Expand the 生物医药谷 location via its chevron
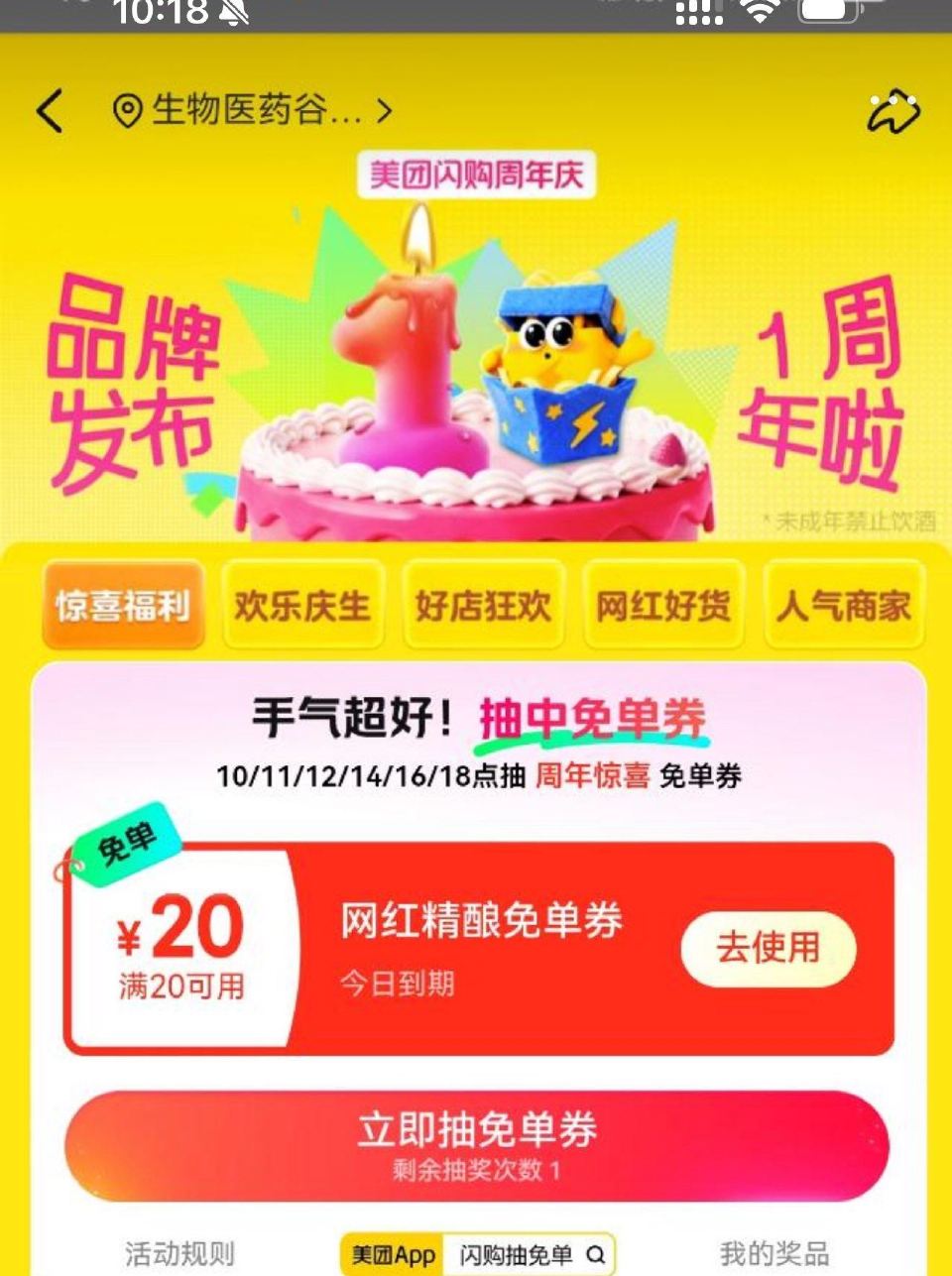Image resolution: width=952 pixels, height=1276 pixels. pos(387,110)
